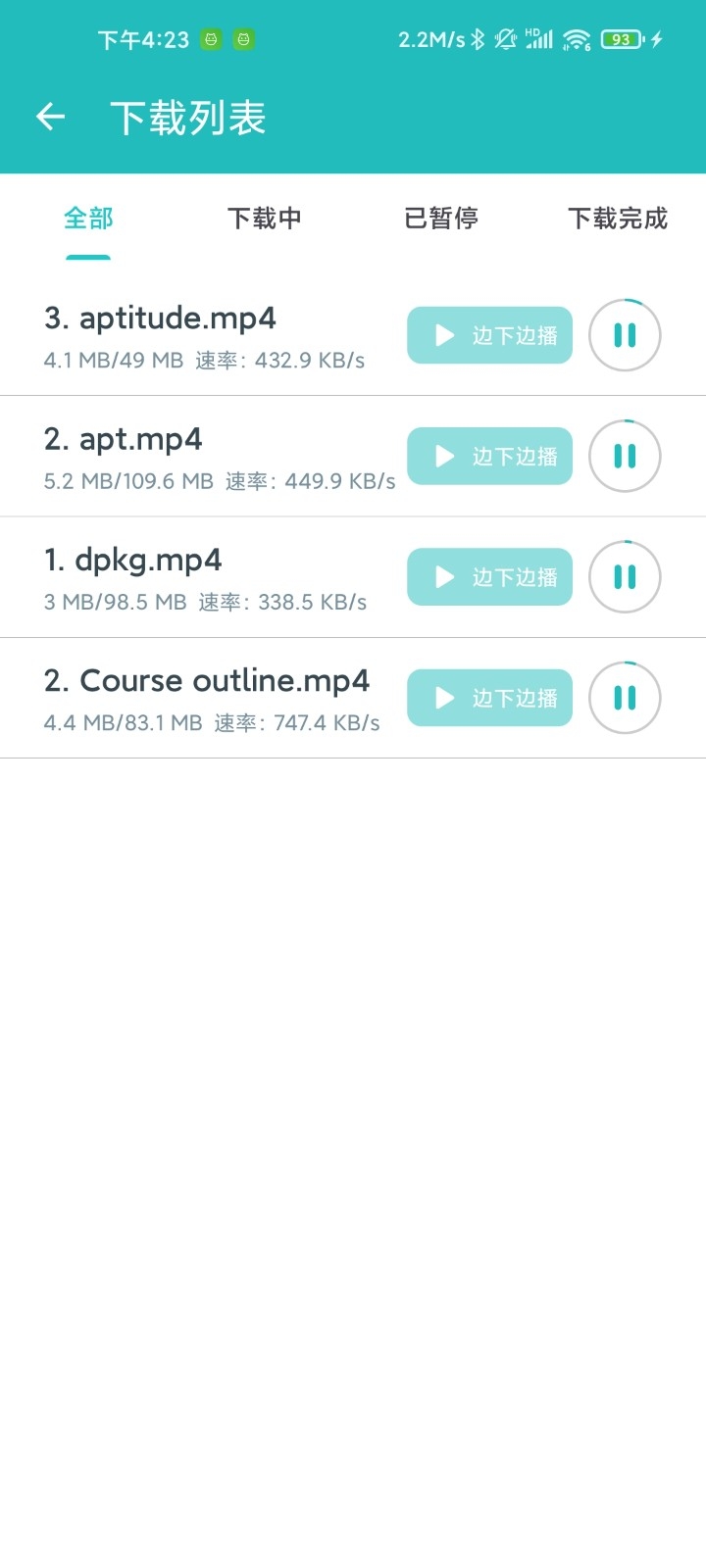Play Course outline.mp4 while downloading
706x1568 pixels.
pos(489,698)
